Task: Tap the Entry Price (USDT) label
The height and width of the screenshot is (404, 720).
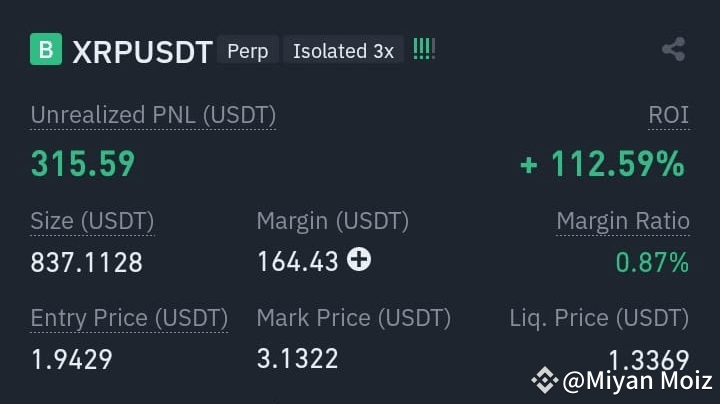Action: [x=129, y=318]
